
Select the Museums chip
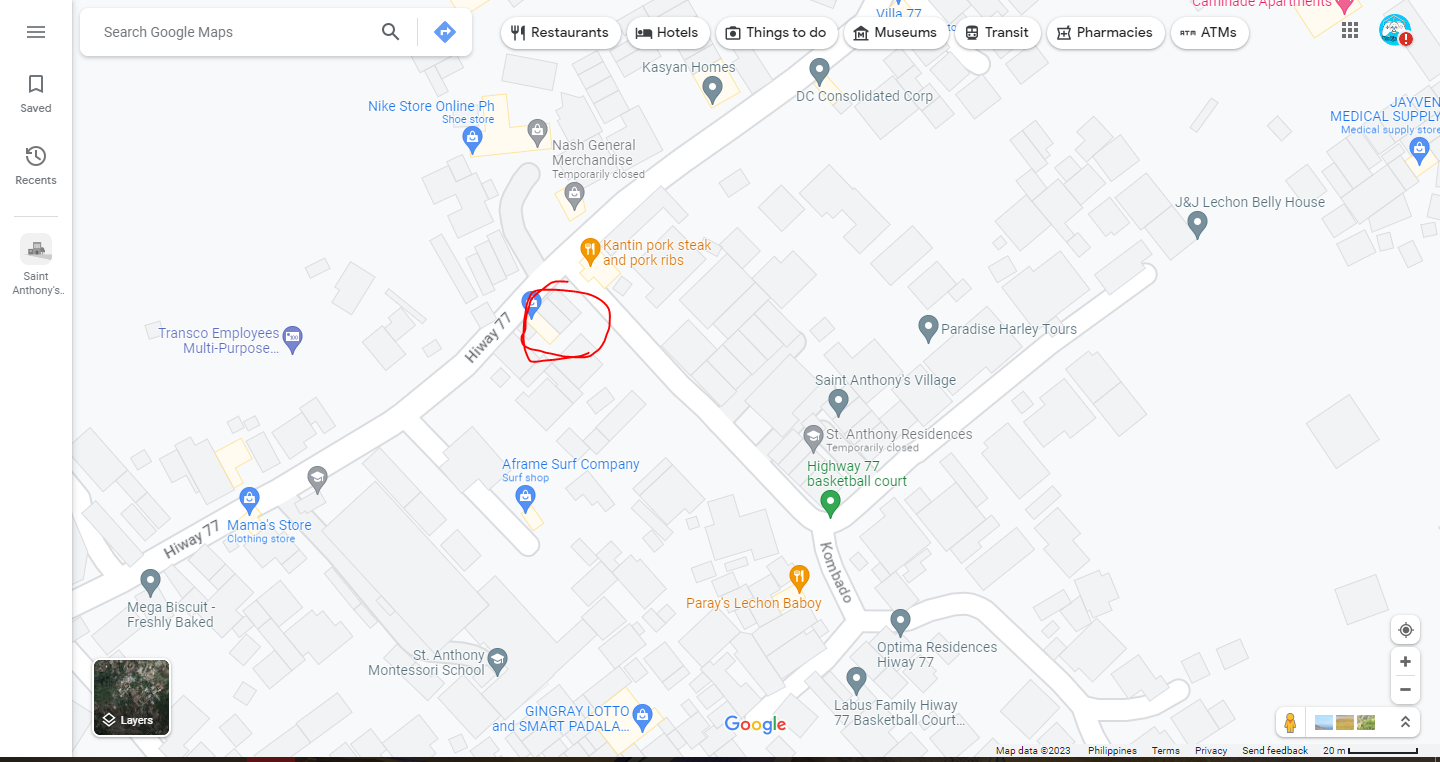click(x=895, y=32)
